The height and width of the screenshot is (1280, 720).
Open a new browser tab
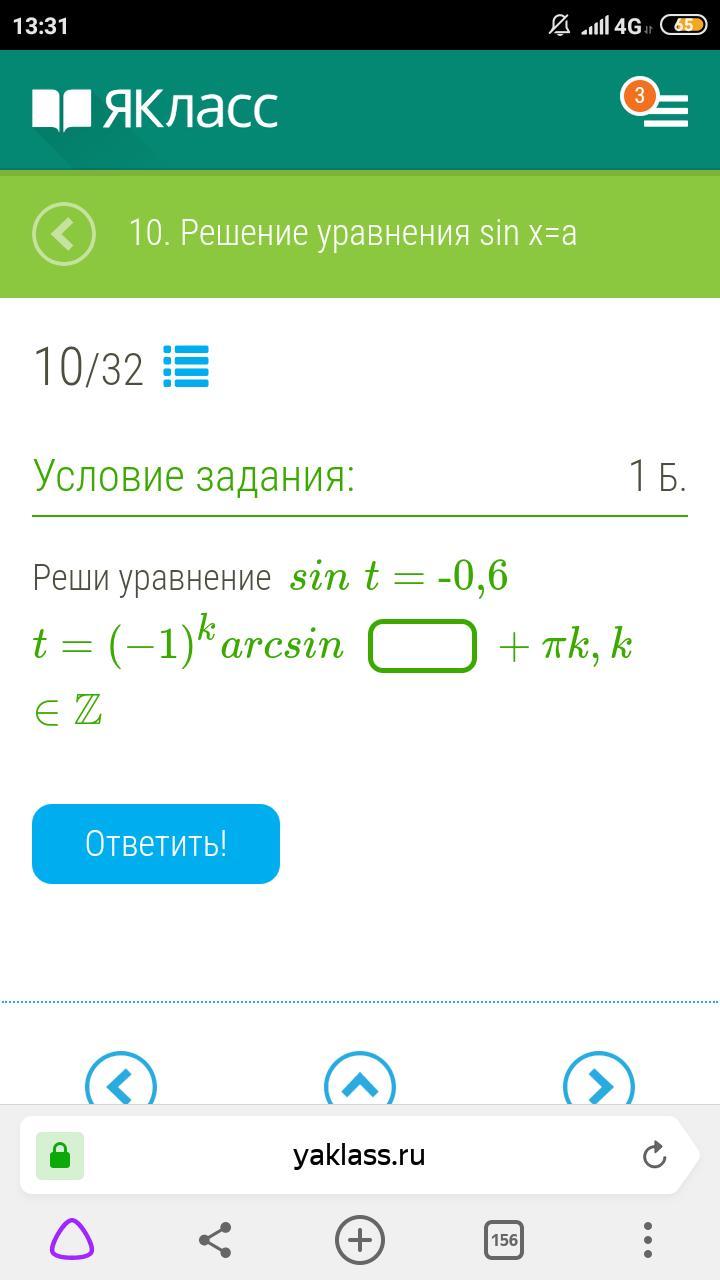(x=360, y=1240)
